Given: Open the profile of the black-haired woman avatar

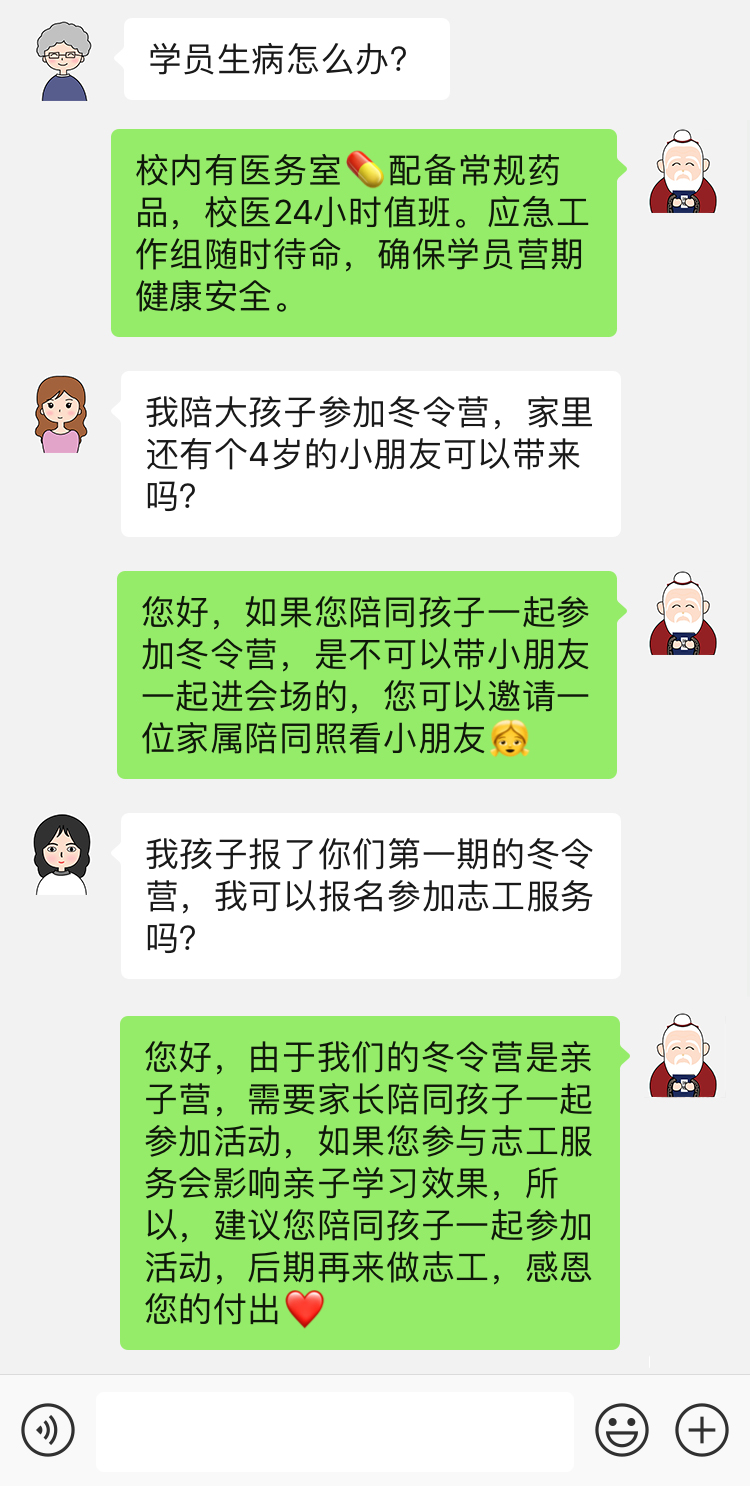Looking at the screenshot, I should (62, 855).
